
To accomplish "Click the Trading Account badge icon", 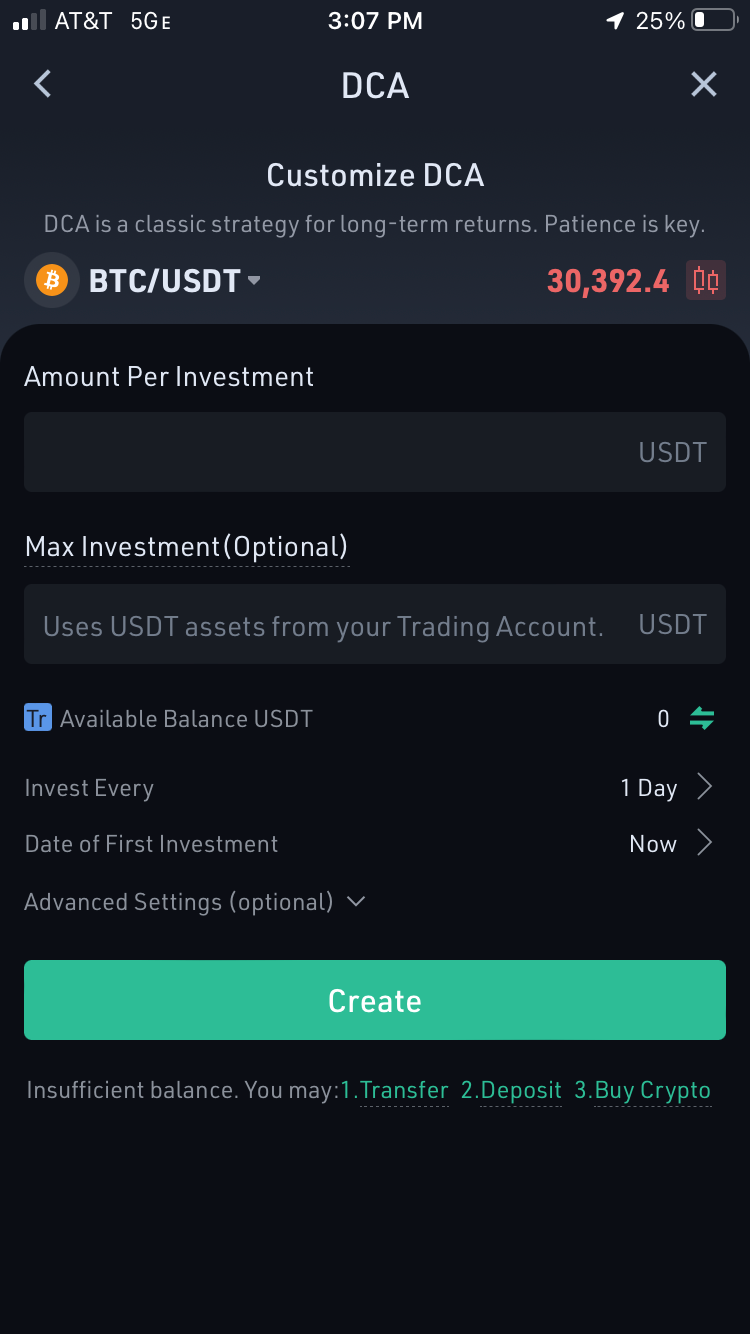I will click(x=38, y=718).
